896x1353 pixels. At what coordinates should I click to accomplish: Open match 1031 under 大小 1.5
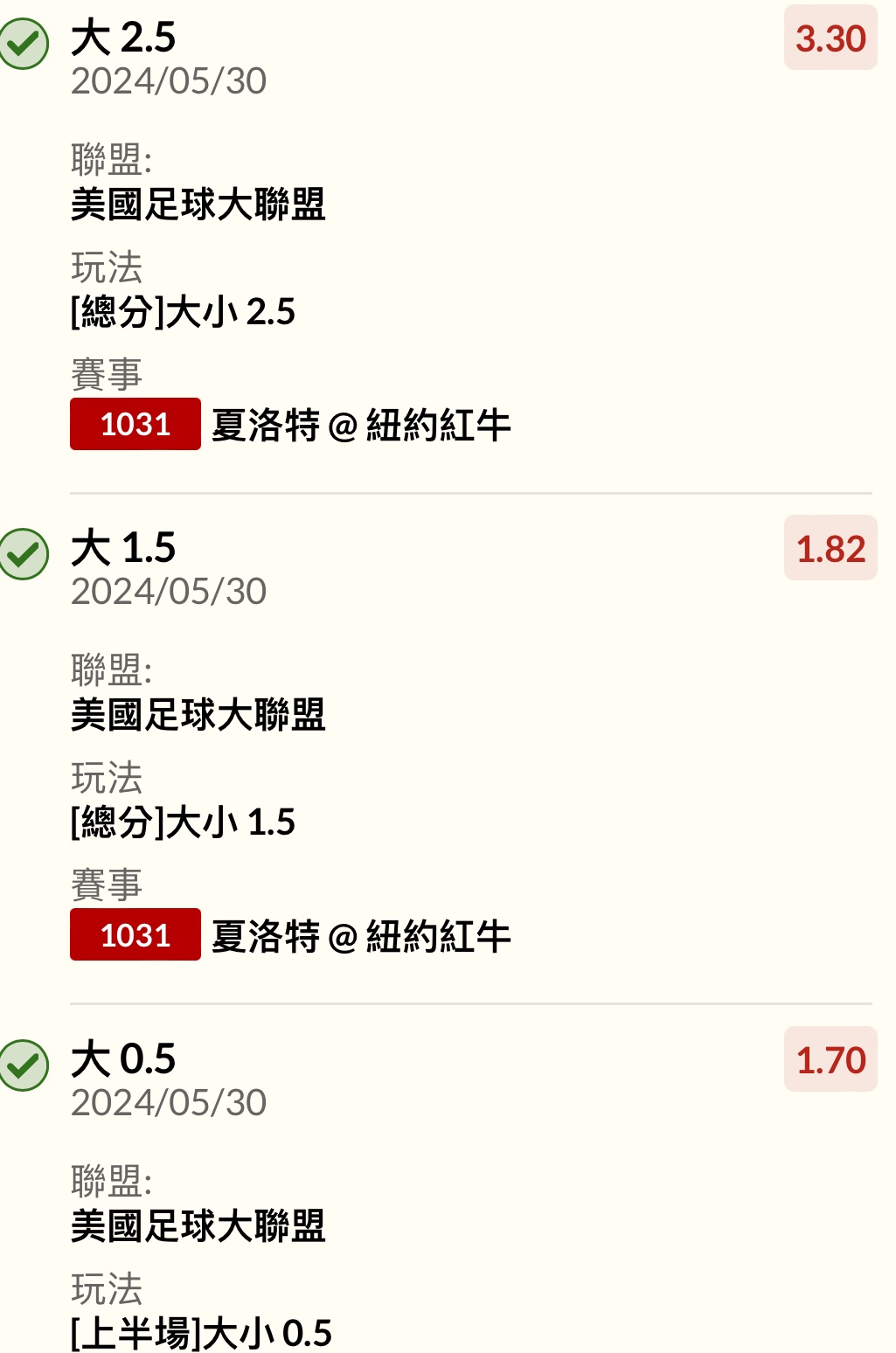tap(135, 935)
